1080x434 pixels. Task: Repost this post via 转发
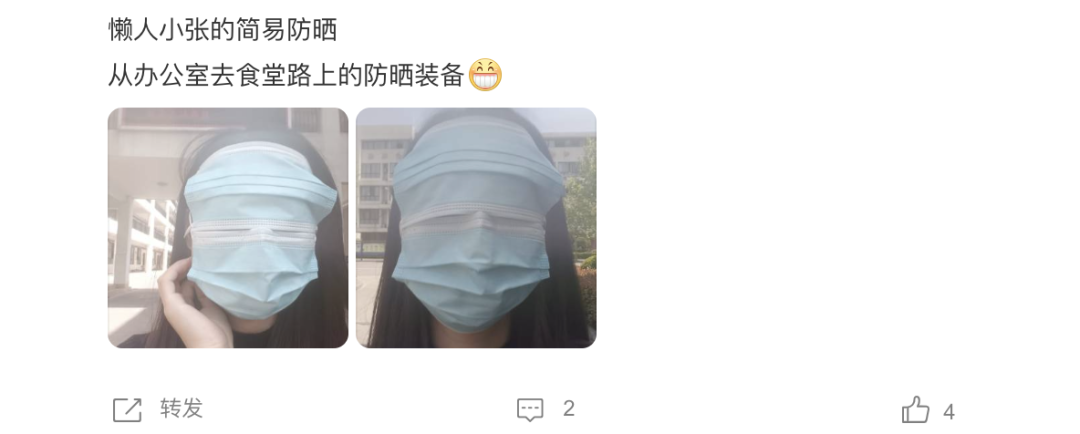tap(157, 408)
